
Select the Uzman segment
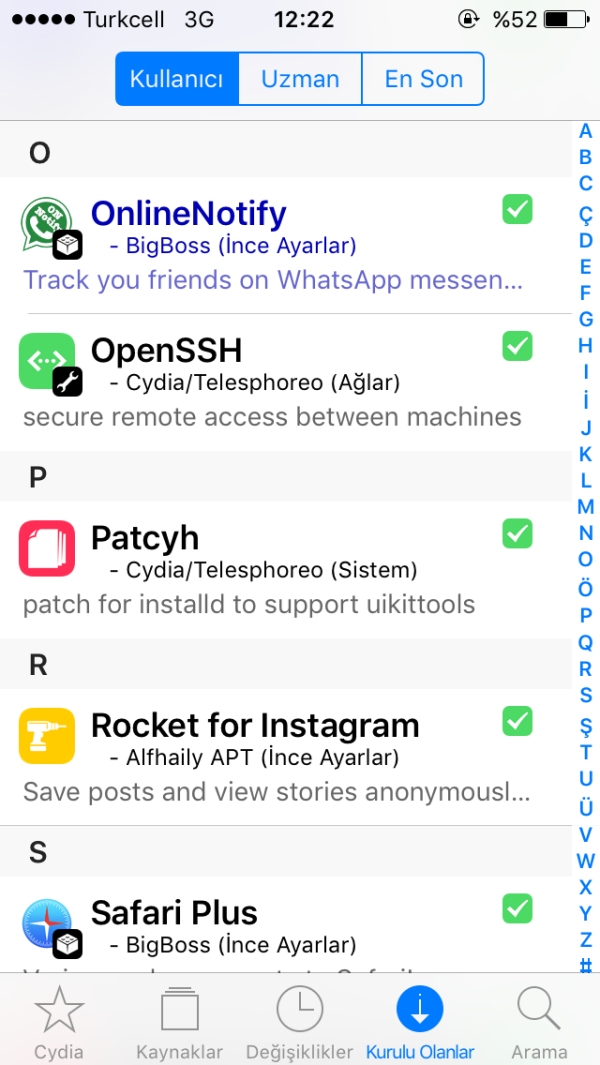tap(300, 79)
